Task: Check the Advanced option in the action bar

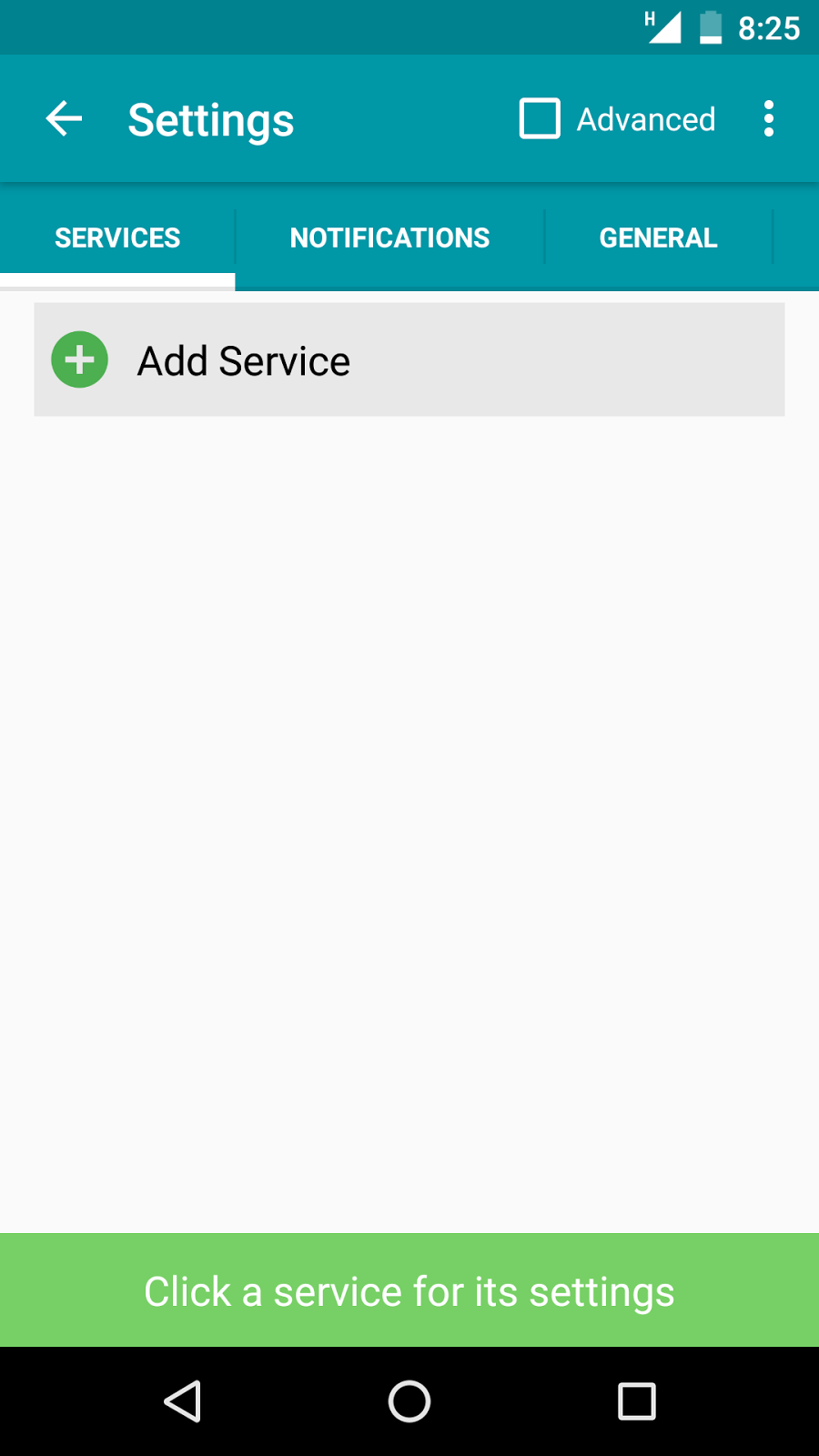Action: coord(540,118)
